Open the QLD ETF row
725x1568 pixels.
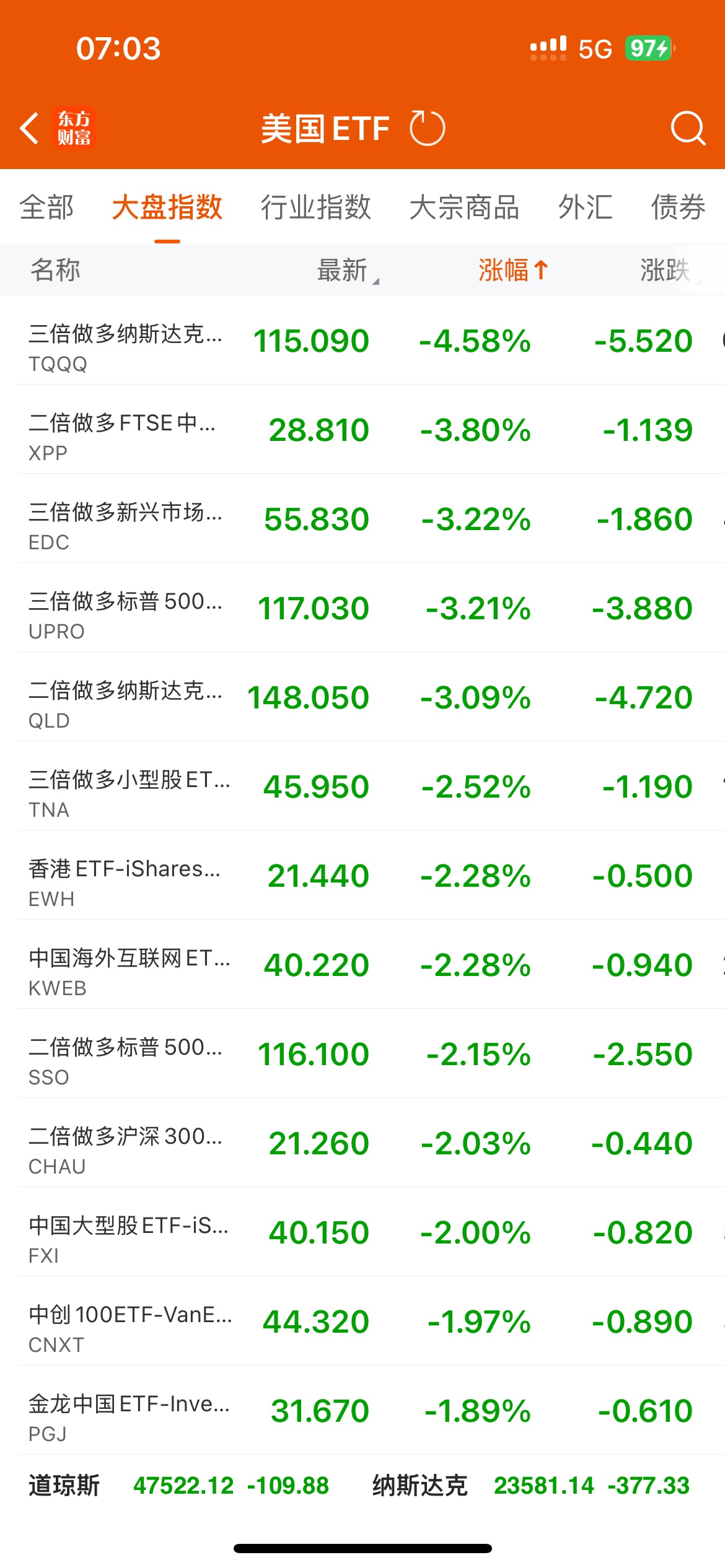362,697
